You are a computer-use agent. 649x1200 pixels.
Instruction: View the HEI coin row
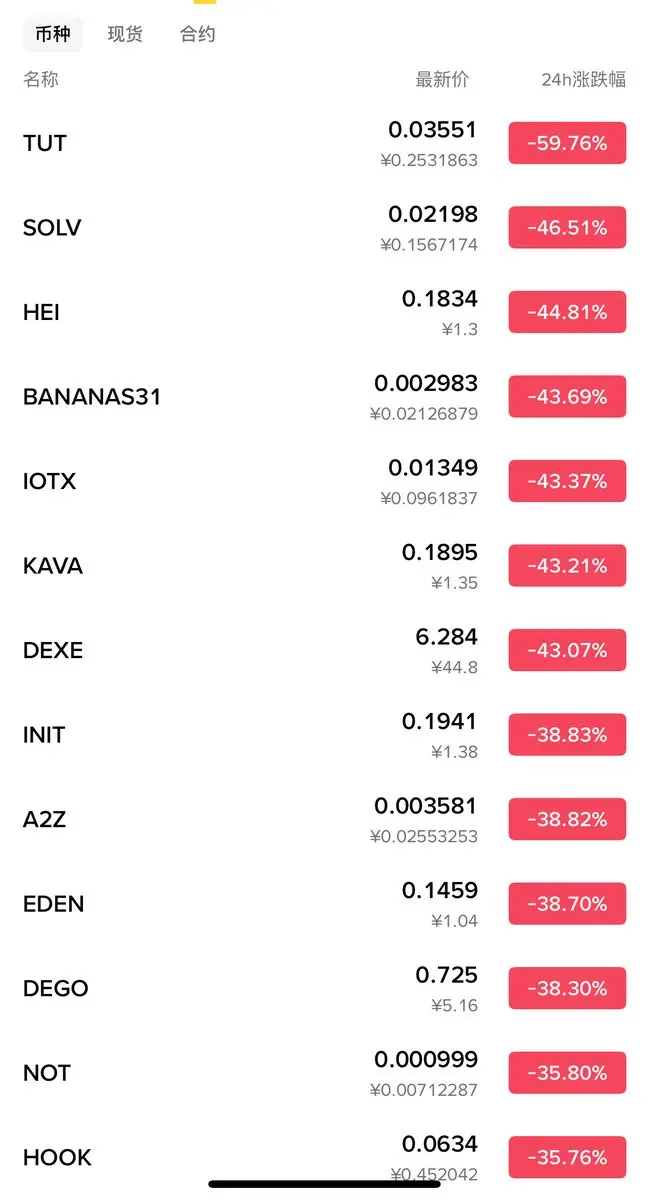point(41,312)
